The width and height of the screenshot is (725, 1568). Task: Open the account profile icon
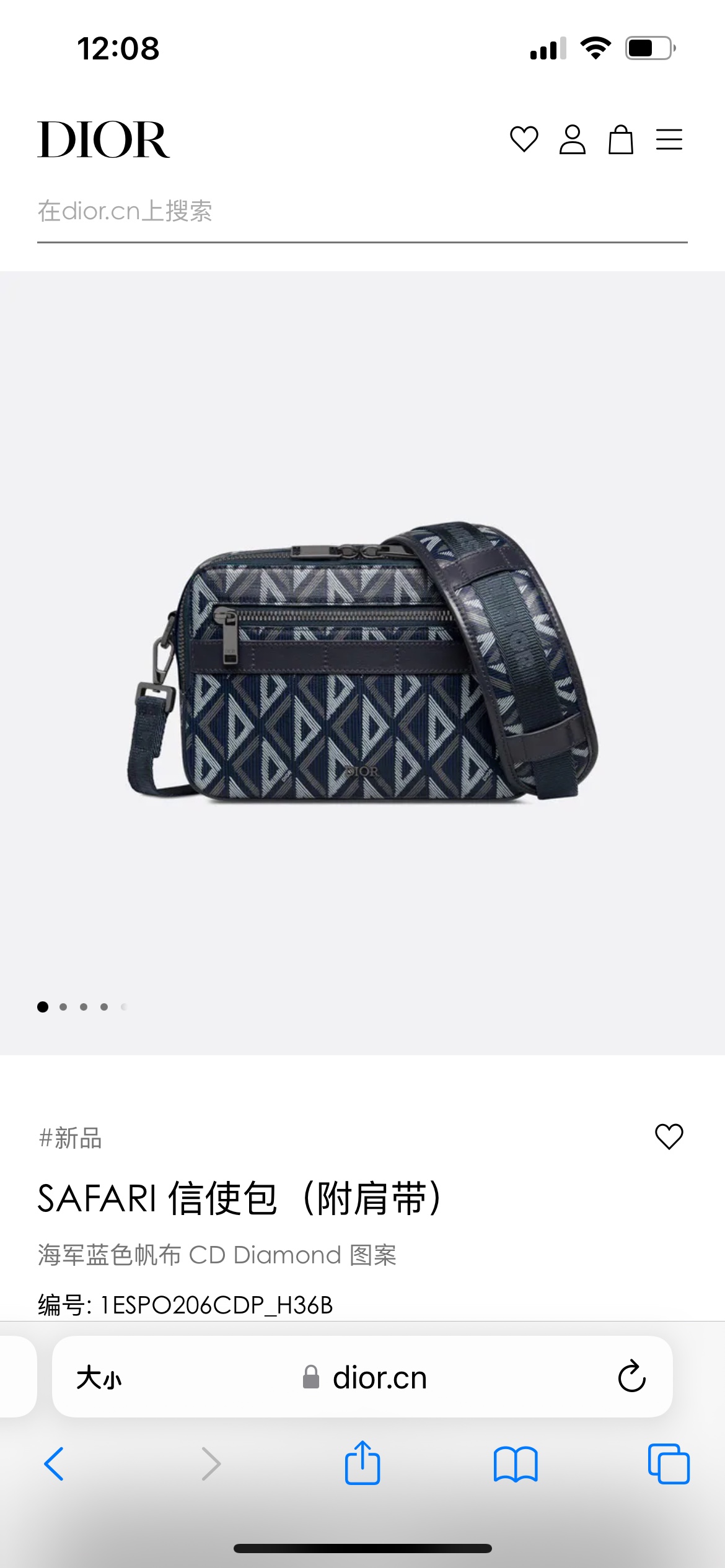[x=572, y=139]
